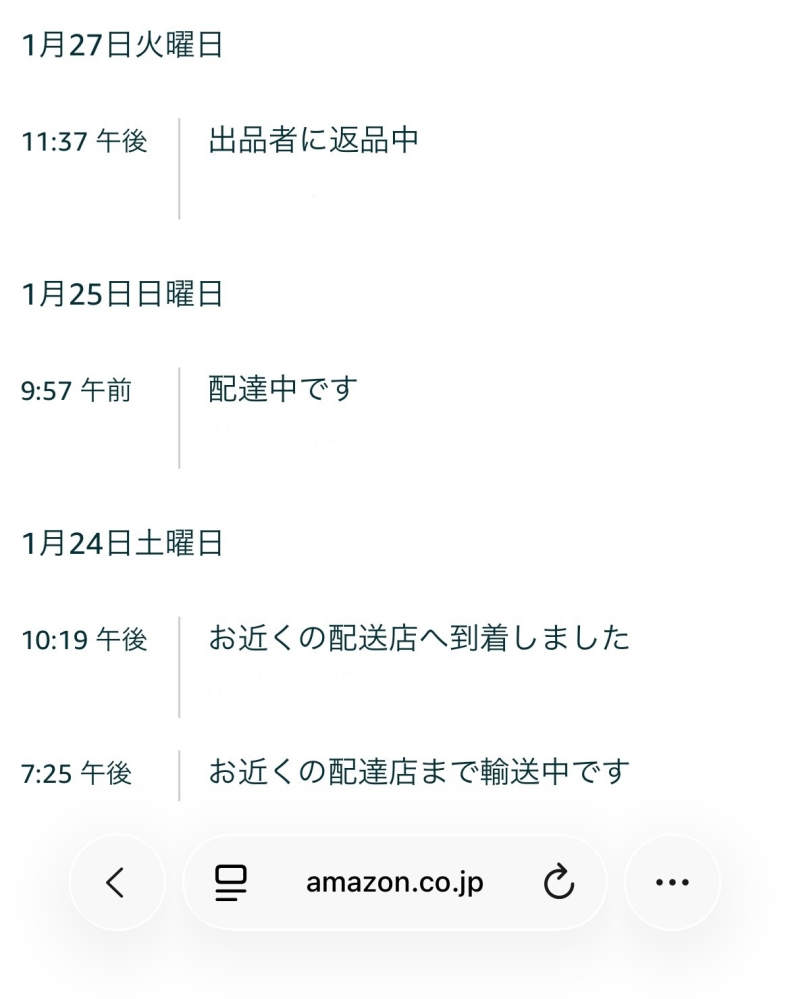Tap the 9:57 午前 timestamp
Screen dimensions: 790x999
click(75, 391)
